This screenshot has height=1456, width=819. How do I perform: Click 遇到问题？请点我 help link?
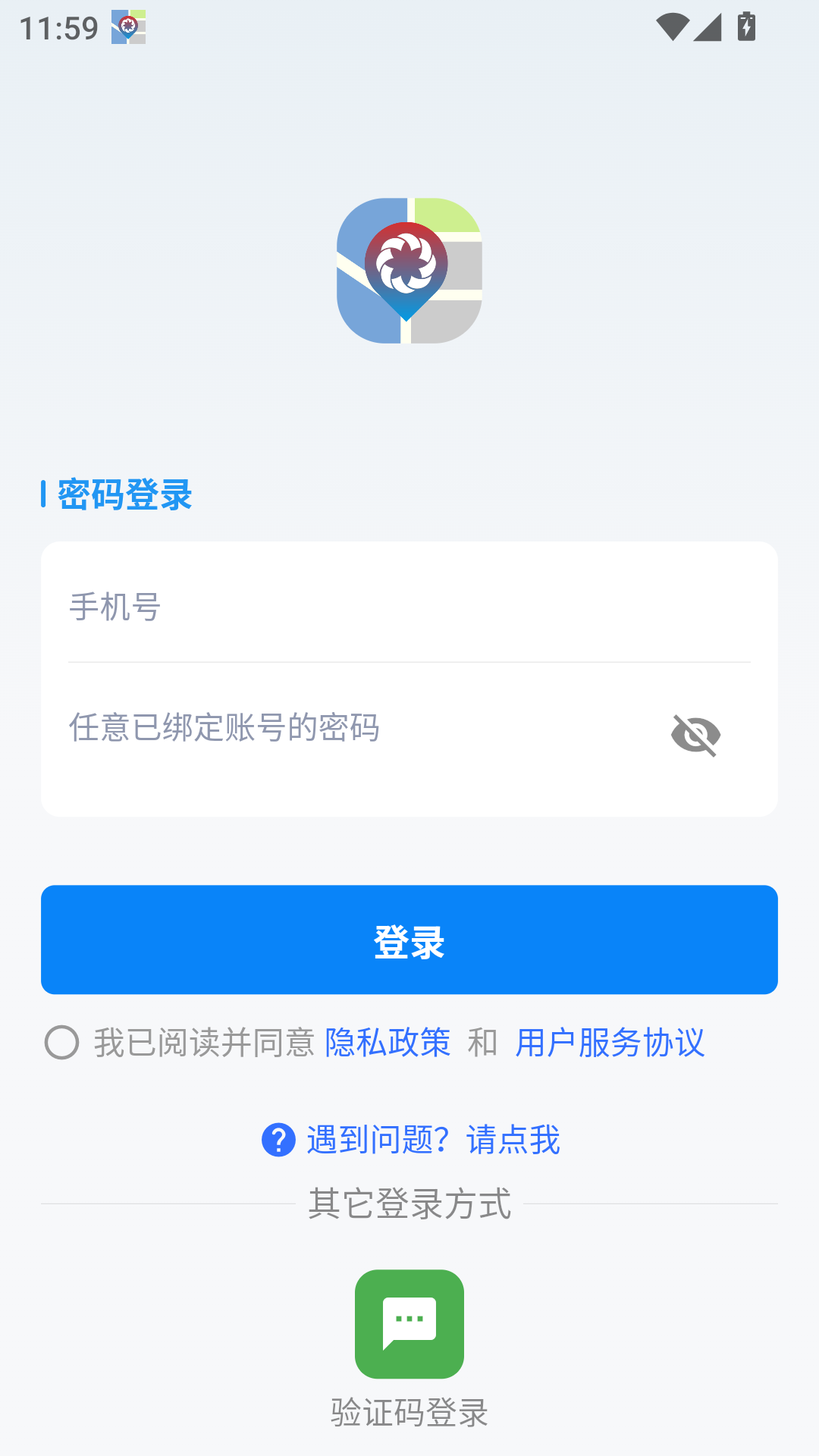pos(433,1140)
